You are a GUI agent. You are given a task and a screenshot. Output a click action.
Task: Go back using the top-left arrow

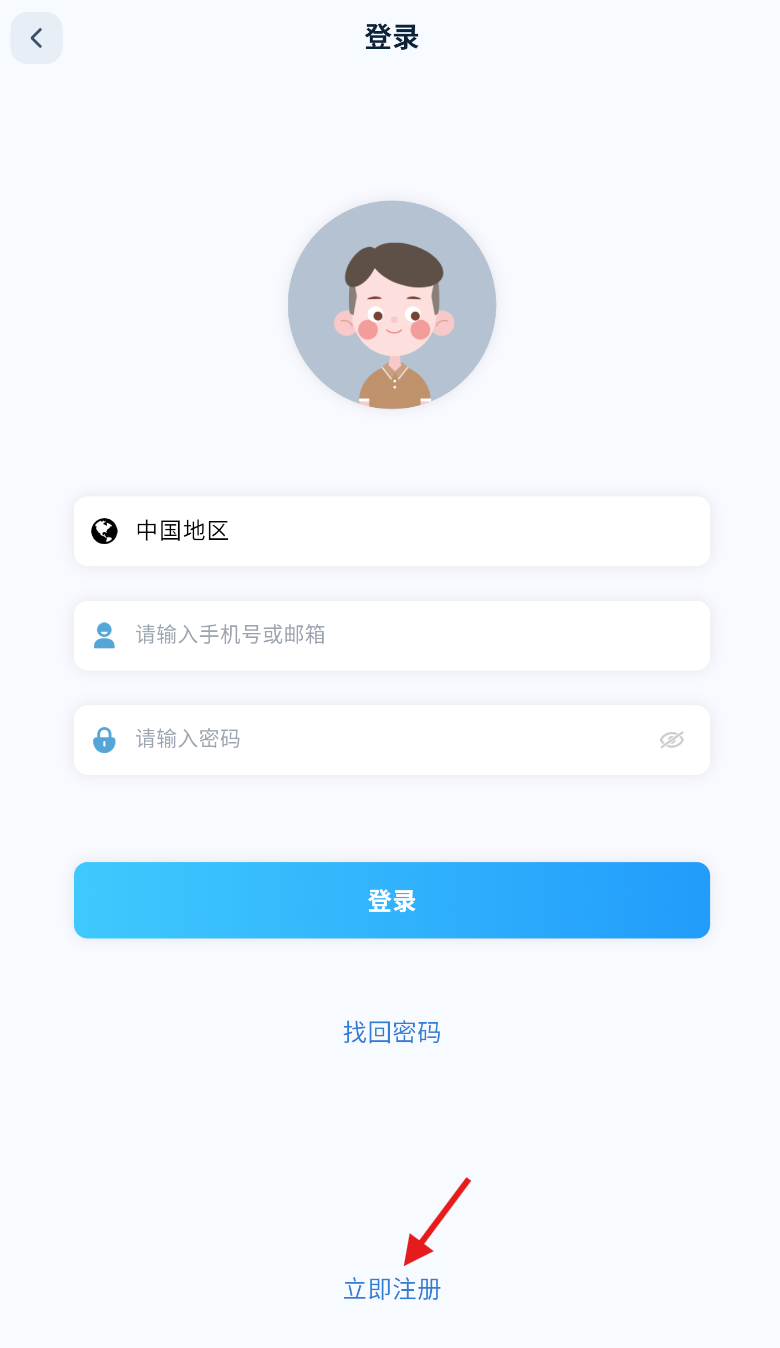pos(37,38)
